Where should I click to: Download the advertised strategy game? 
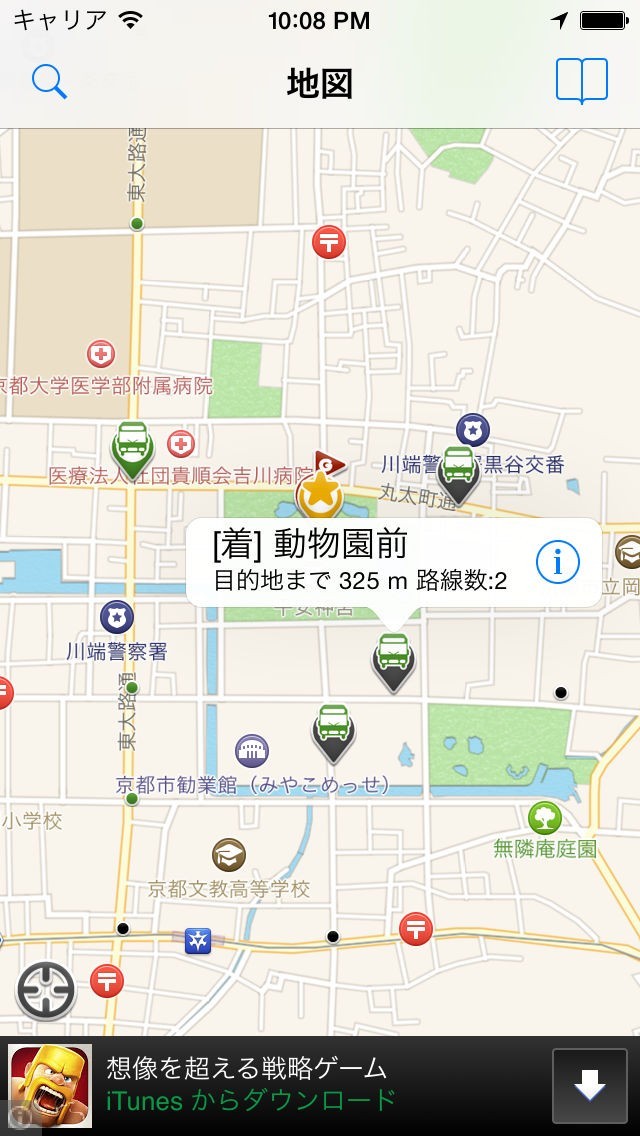coord(589,1085)
